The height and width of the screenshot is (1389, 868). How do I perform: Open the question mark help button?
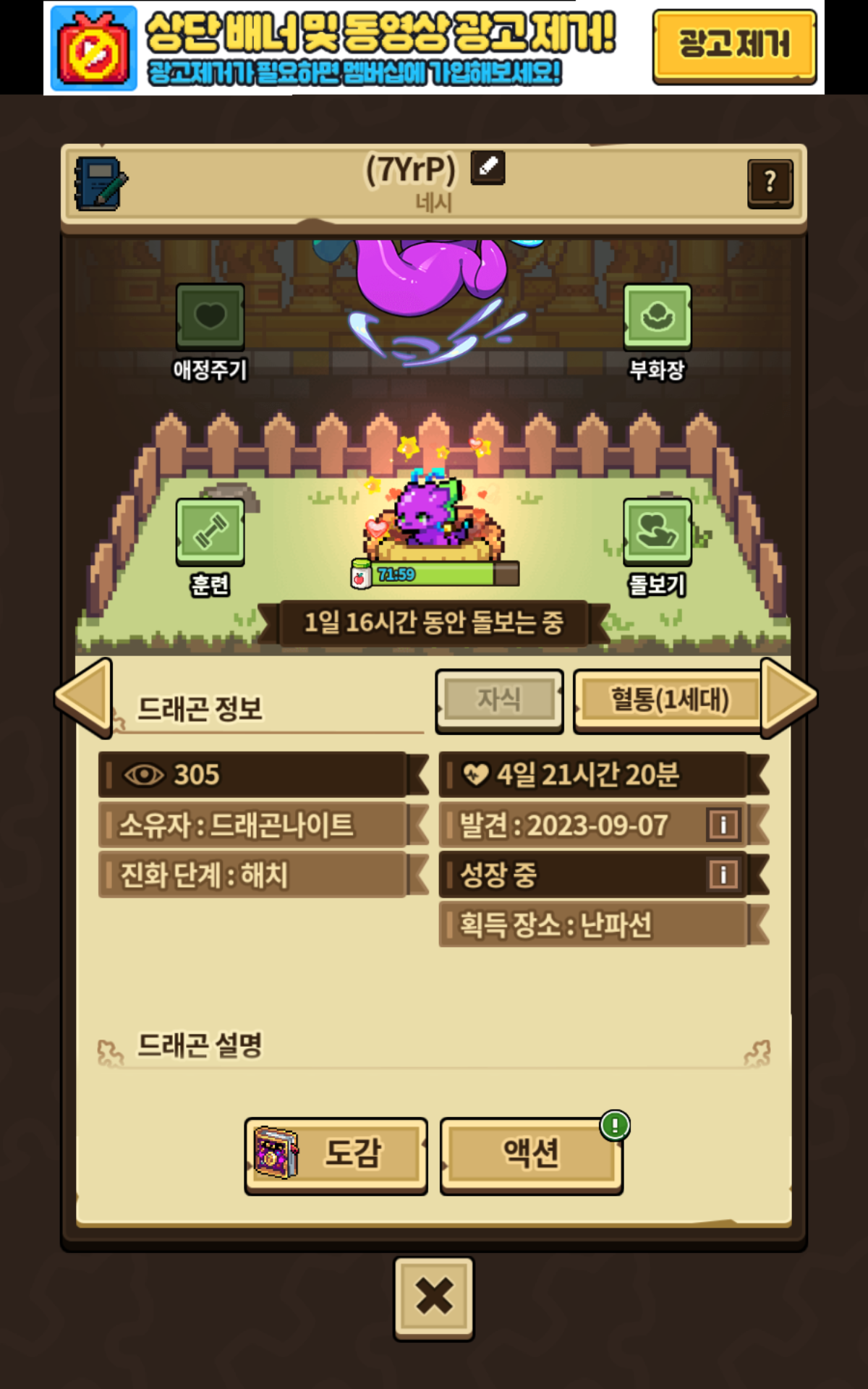tap(770, 183)
